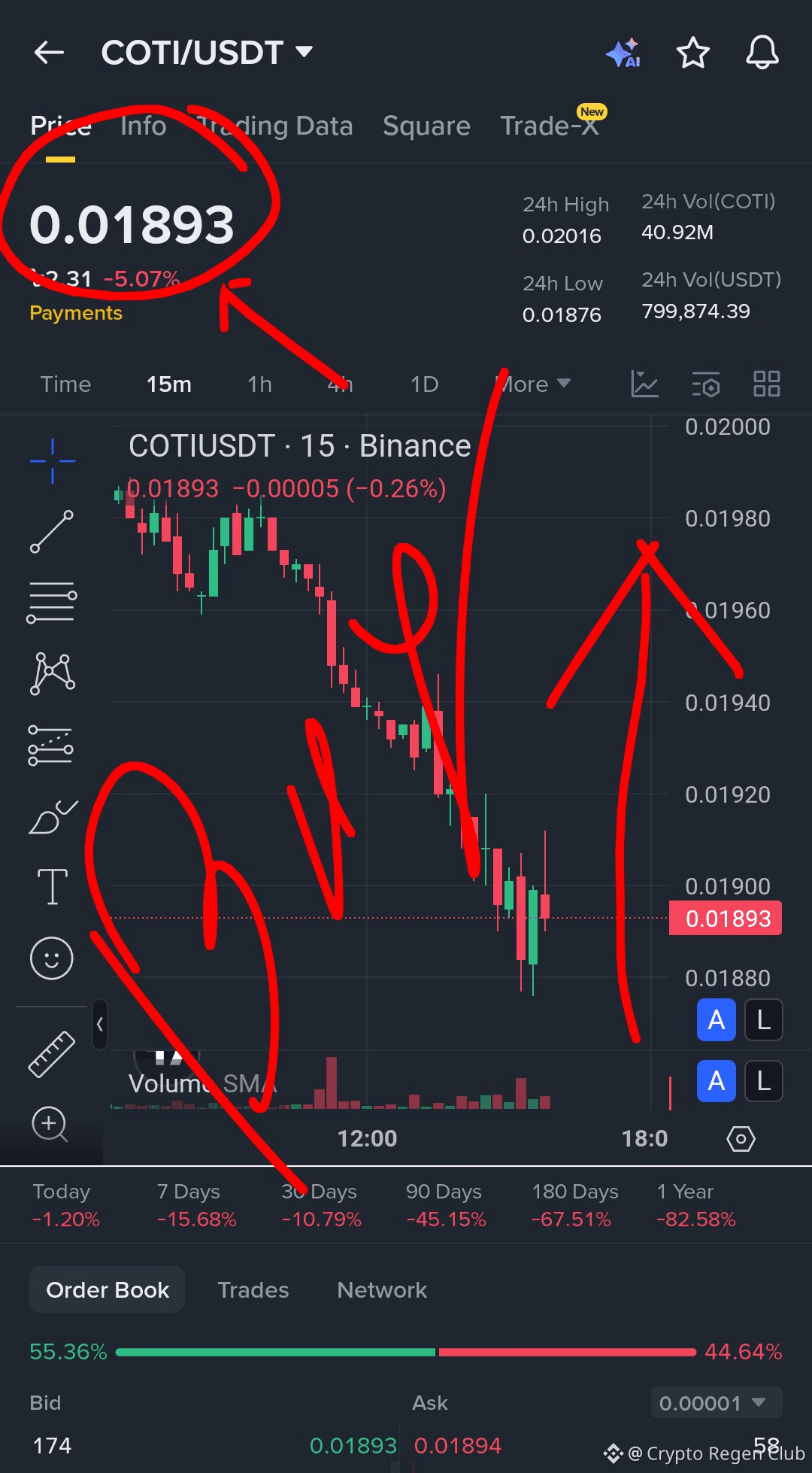812x1473 pixels.
Task: Open the chart layout grid icon
Action: point(767,384)
